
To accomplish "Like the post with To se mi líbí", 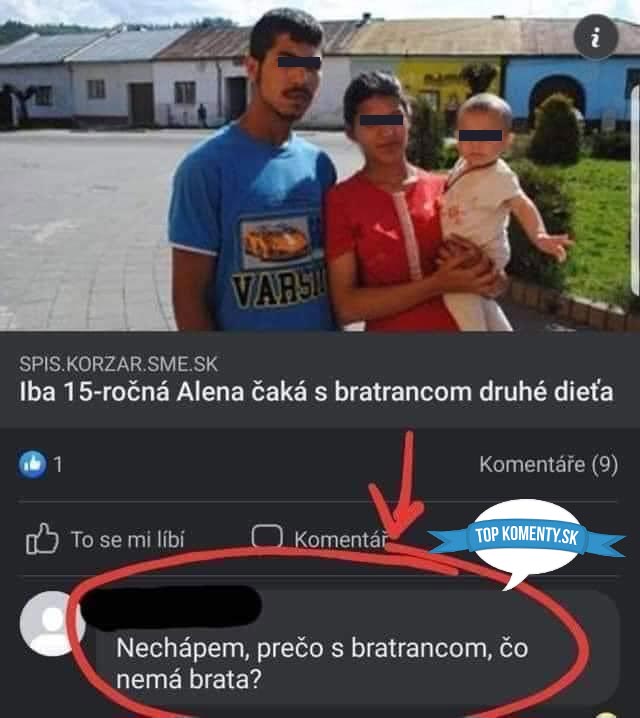I will click(106, 539).
